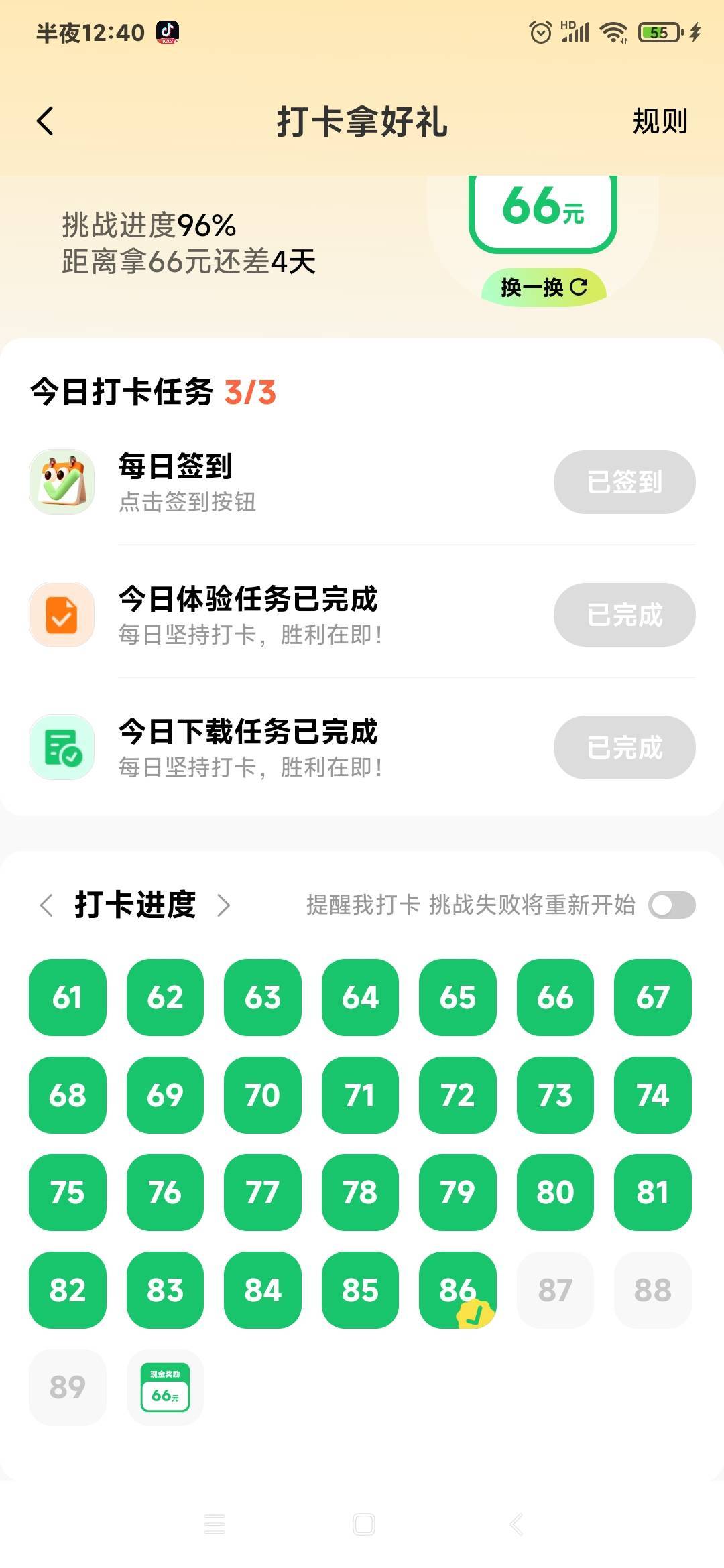Tap the system home button
This screenshot has height=1568, width=724.
click(363, 1524)
